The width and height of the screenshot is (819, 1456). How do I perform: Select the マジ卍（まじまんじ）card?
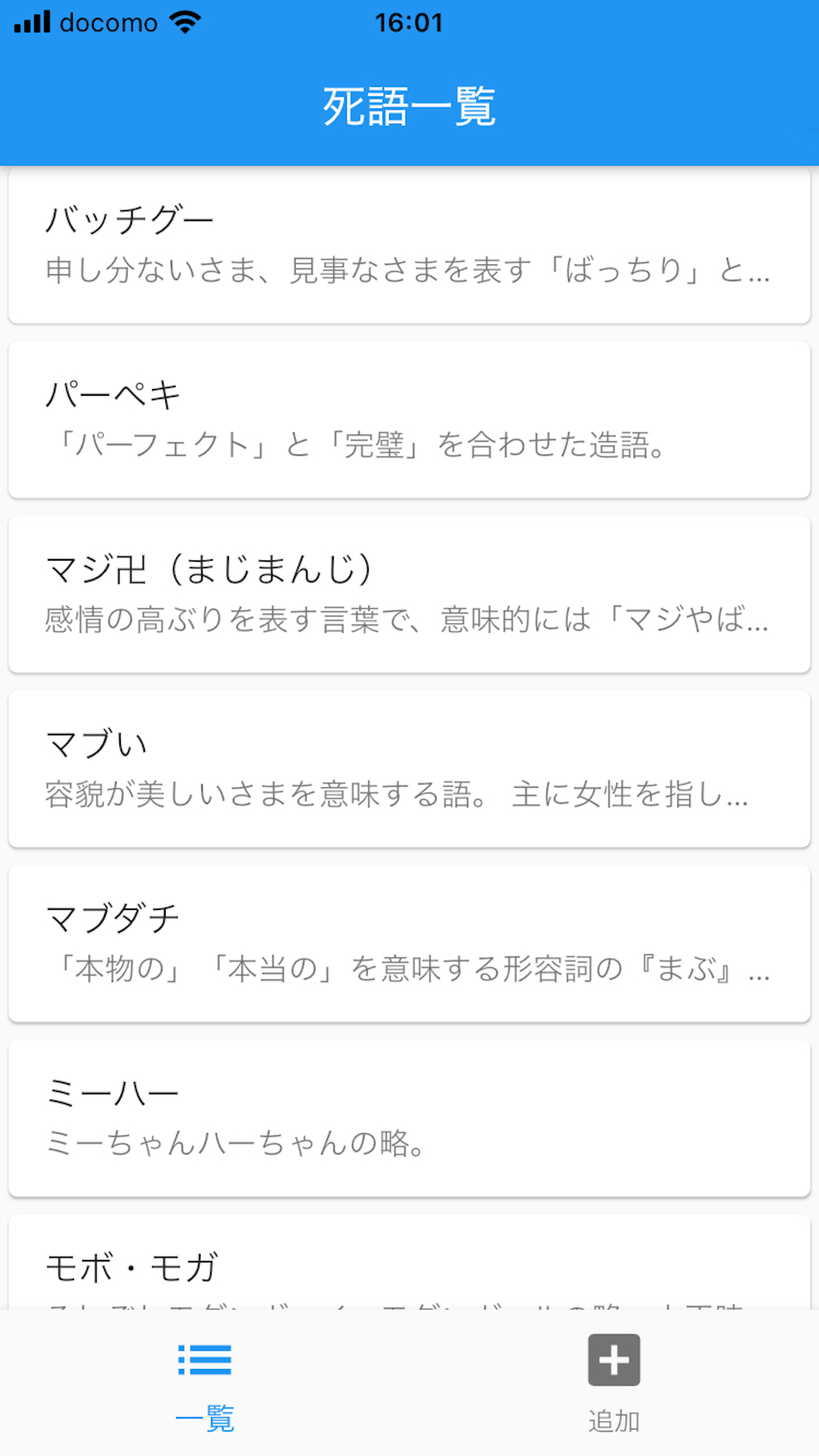[409, 593]
